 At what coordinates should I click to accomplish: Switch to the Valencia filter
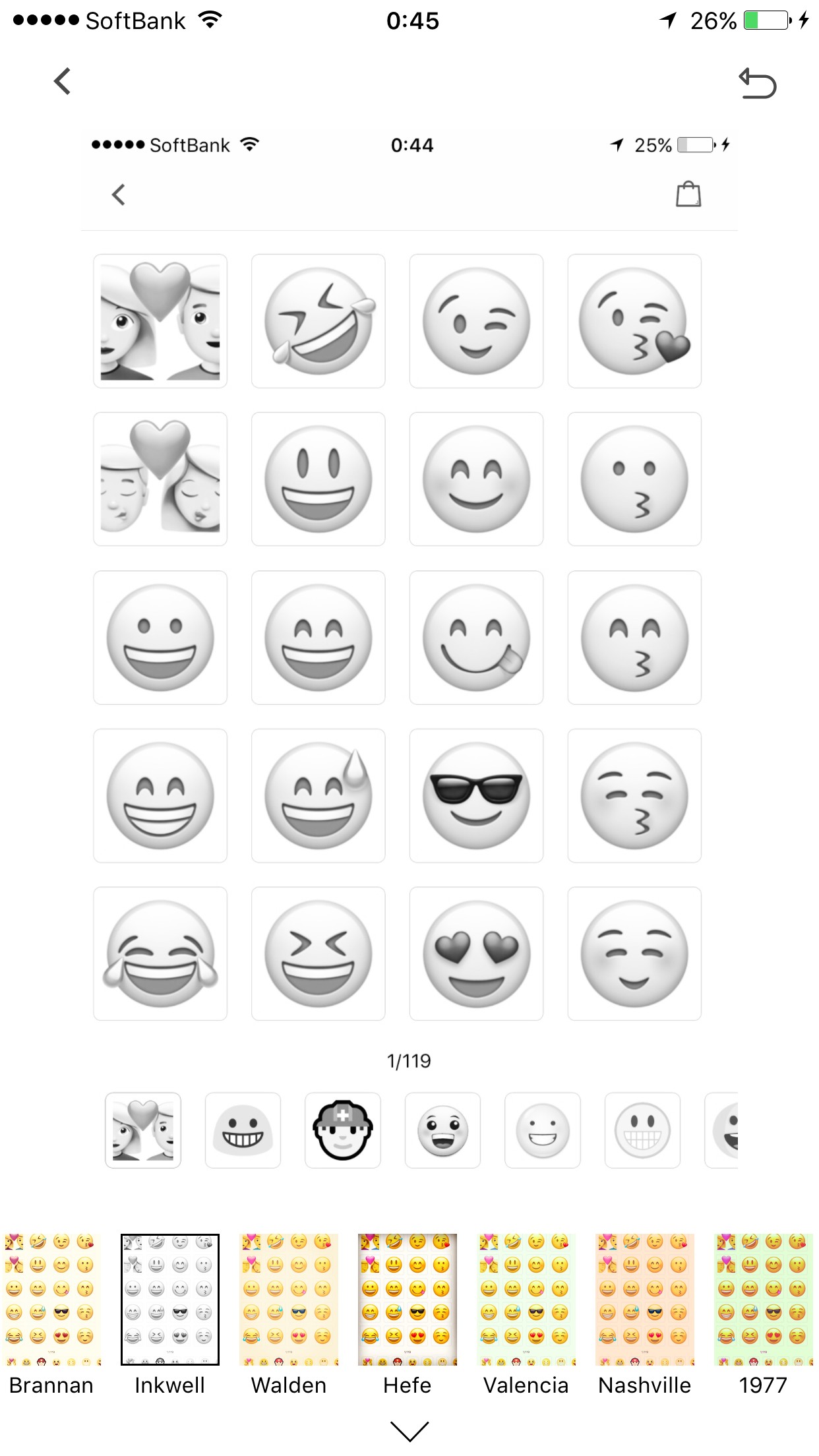[526, 1299]
